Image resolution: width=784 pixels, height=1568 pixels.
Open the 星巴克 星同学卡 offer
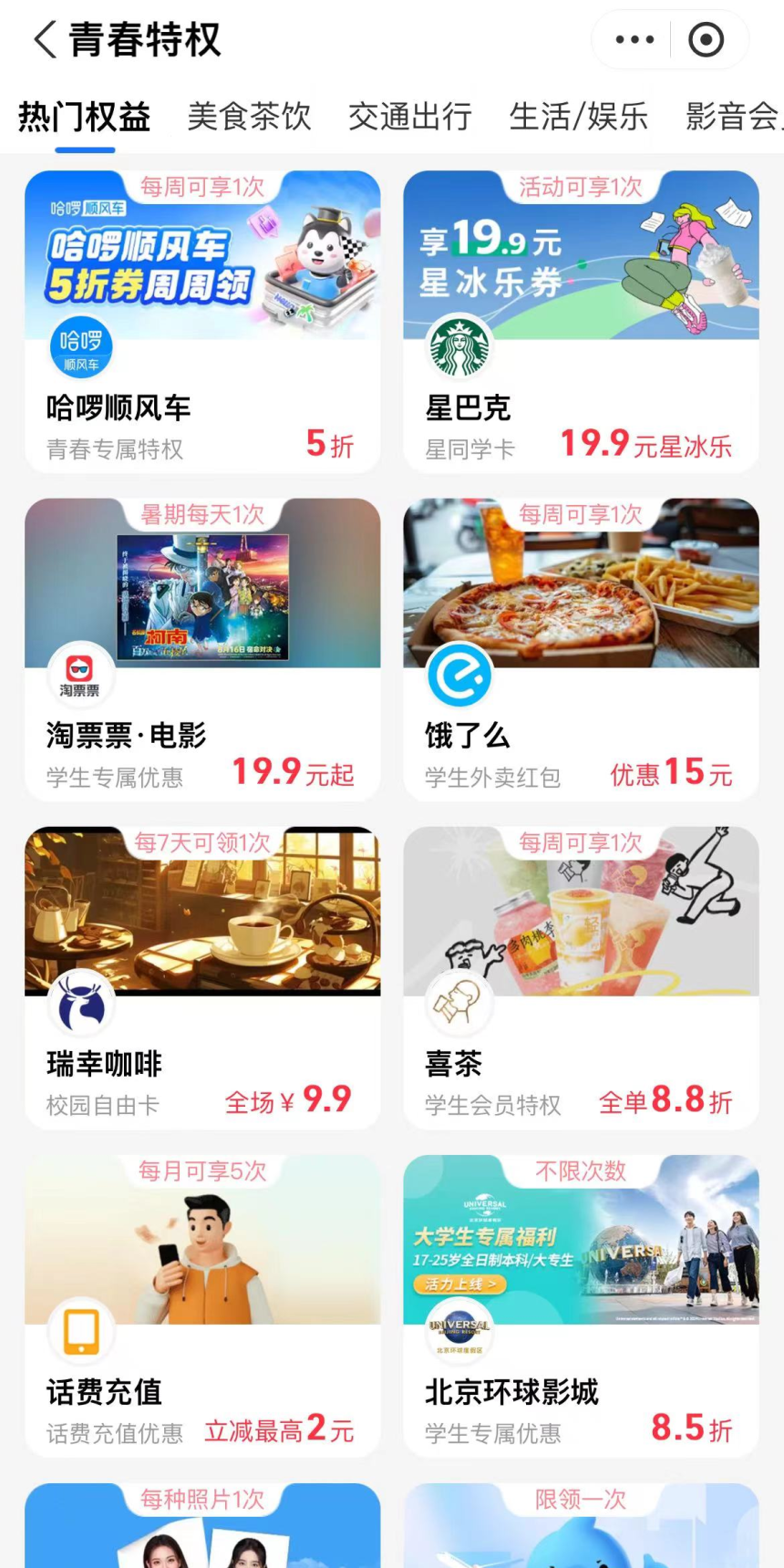(x=581, y=322)
